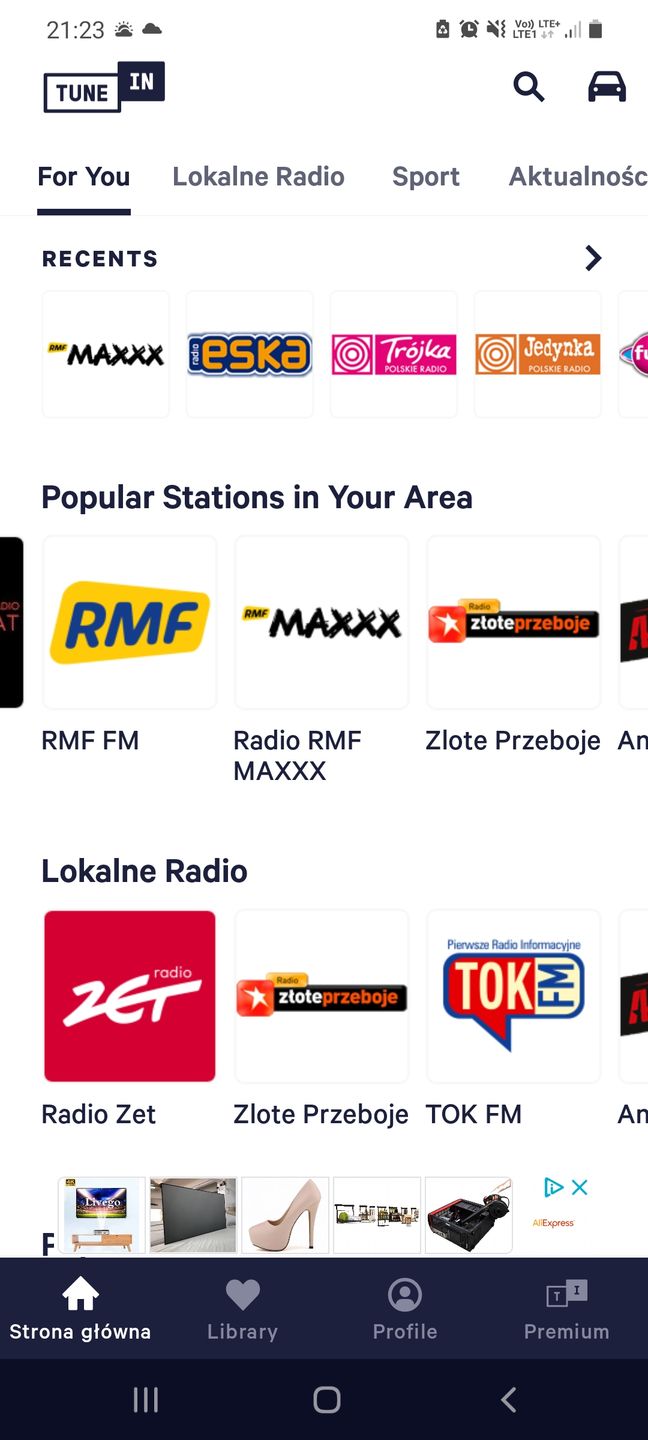Play Radio Eska from Recents
This screenshot has height=1440, width=648.
pos(250,354)
